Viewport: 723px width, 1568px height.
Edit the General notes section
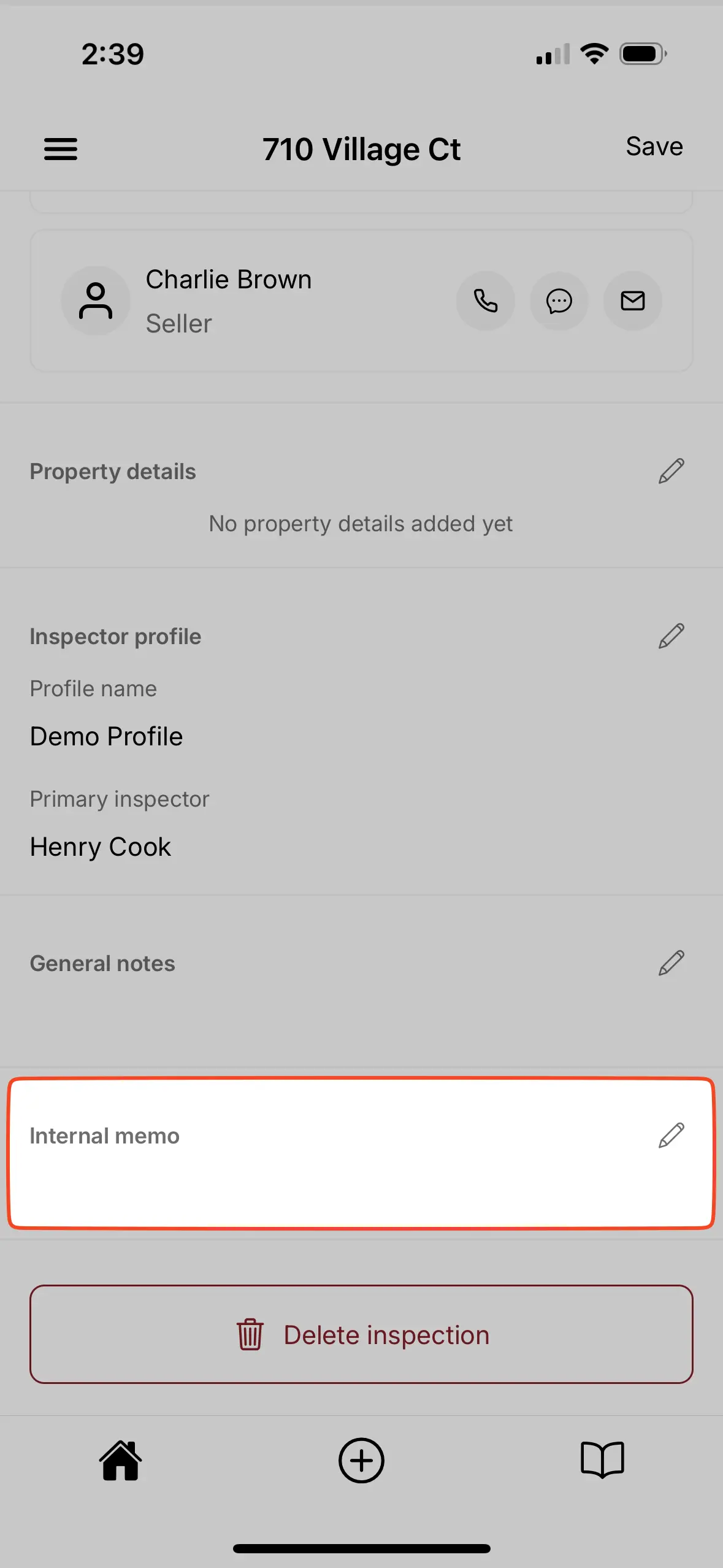click(x=671, y=963)
